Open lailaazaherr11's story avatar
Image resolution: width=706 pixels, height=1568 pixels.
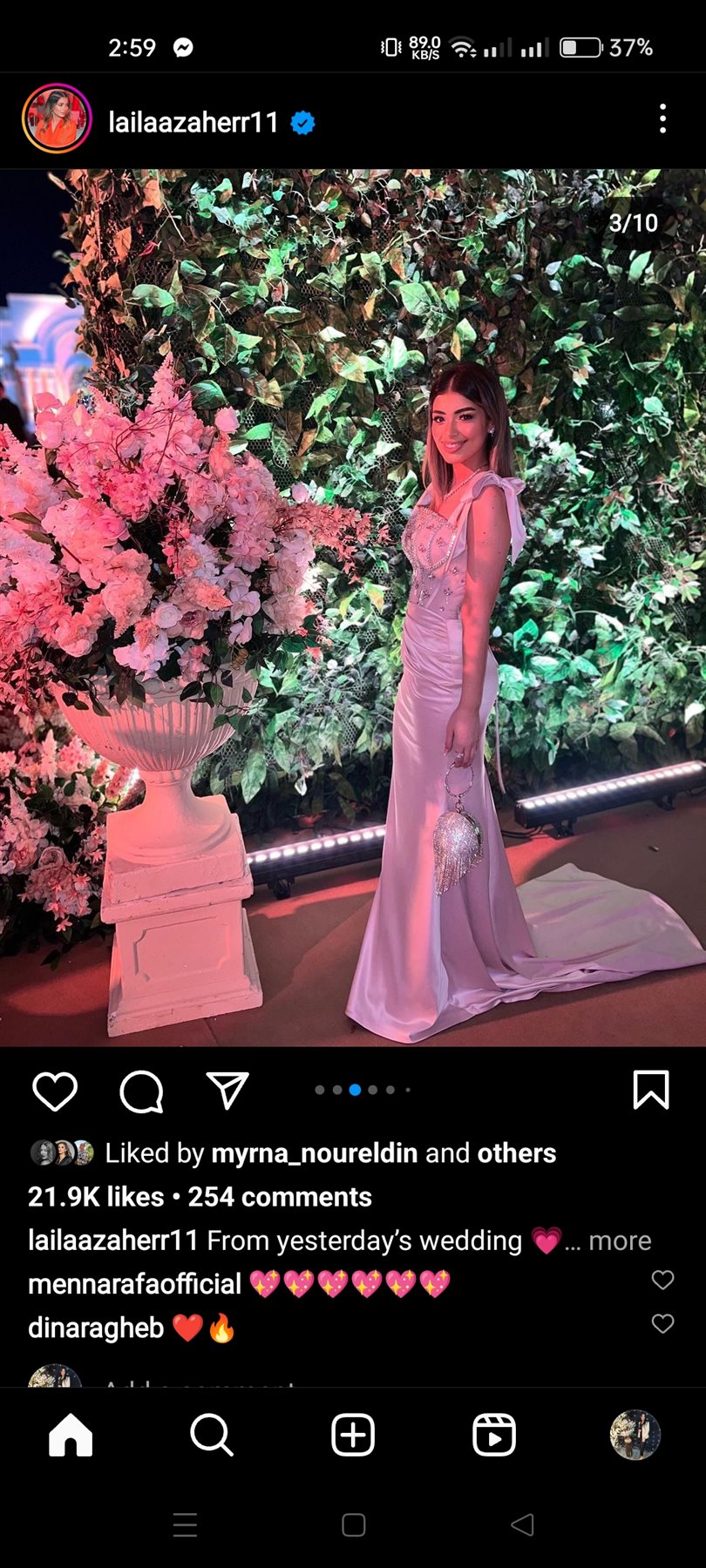click(57, 118)
